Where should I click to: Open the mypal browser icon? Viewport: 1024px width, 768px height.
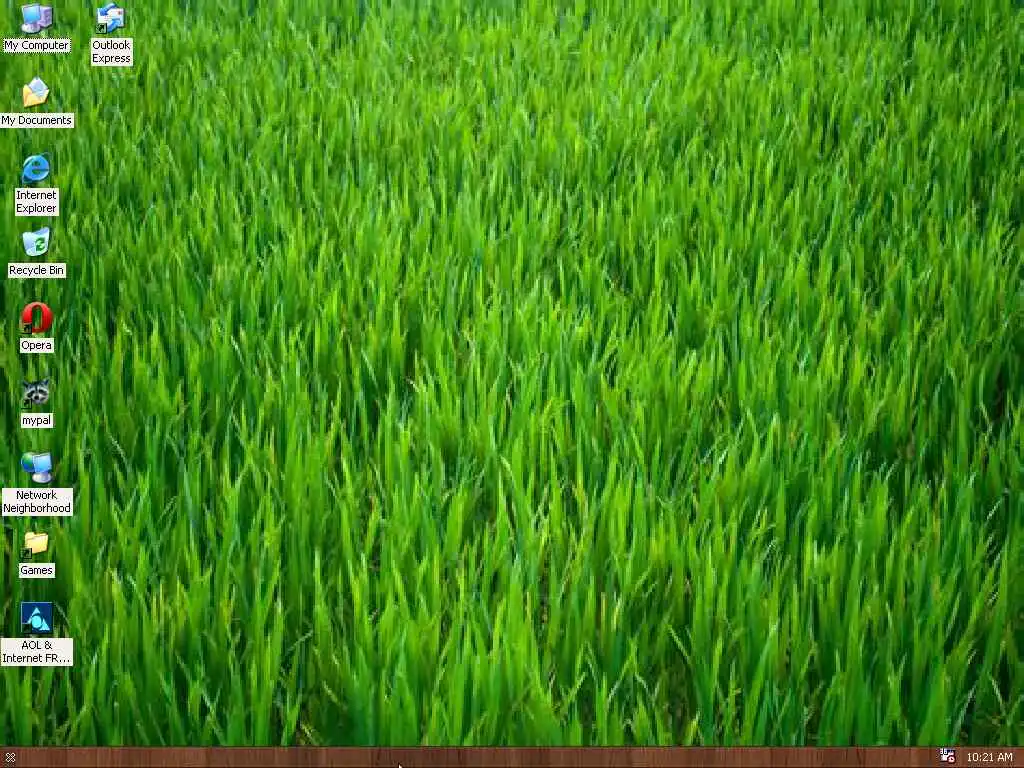[x=36, y=394]
